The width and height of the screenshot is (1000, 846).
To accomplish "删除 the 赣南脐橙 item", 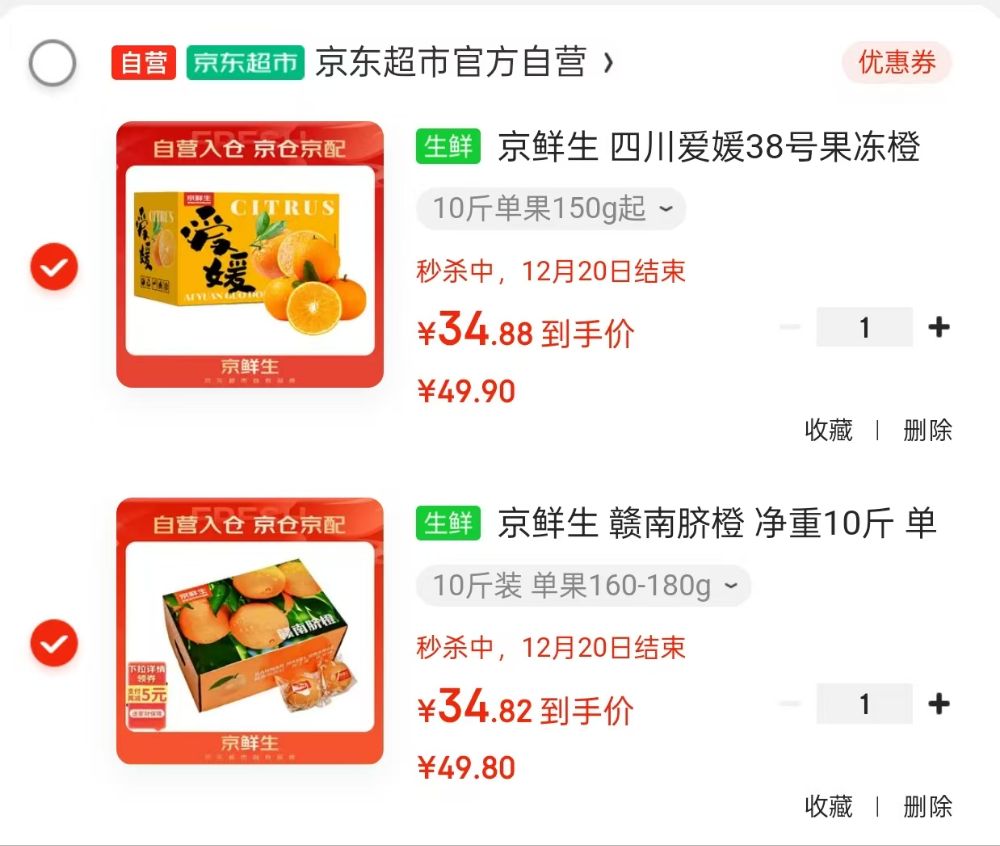I will point(927,806).
